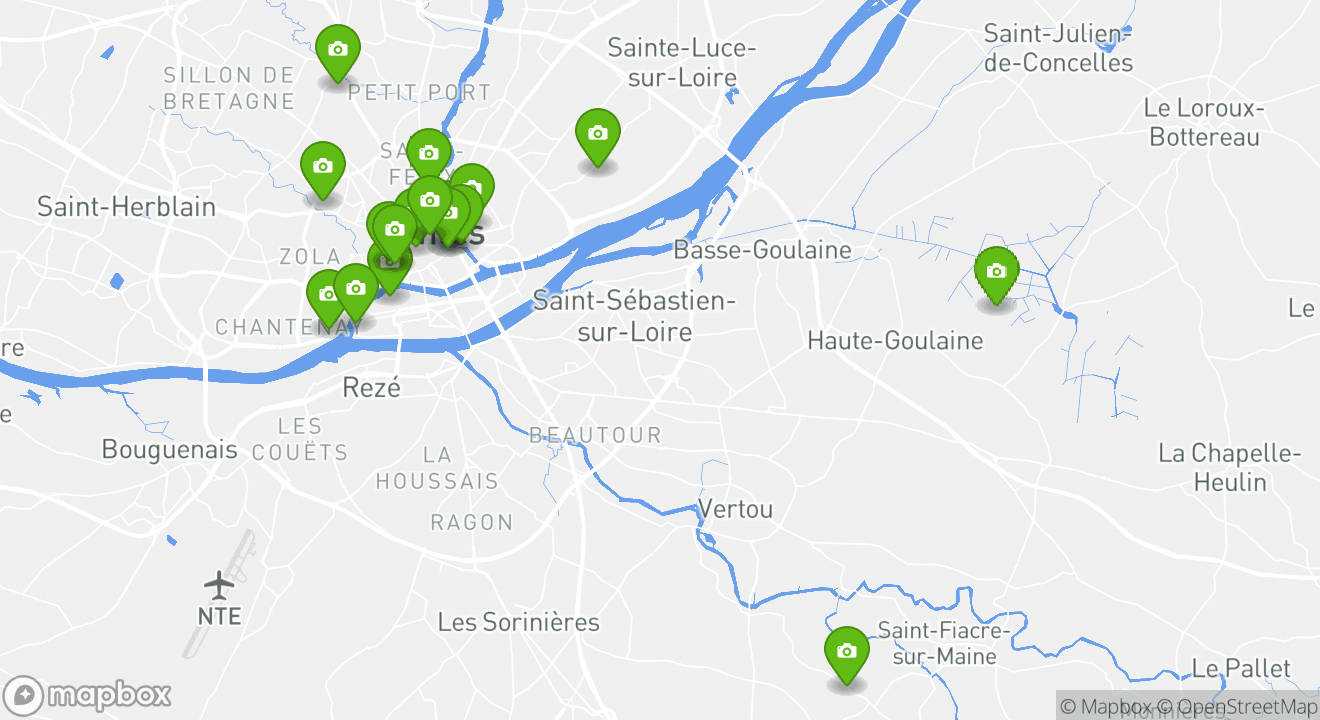Viewport: 1320px width, 720px height.
Task: Open the camera pin near Petit Port
Action: [x=338, y=50]
